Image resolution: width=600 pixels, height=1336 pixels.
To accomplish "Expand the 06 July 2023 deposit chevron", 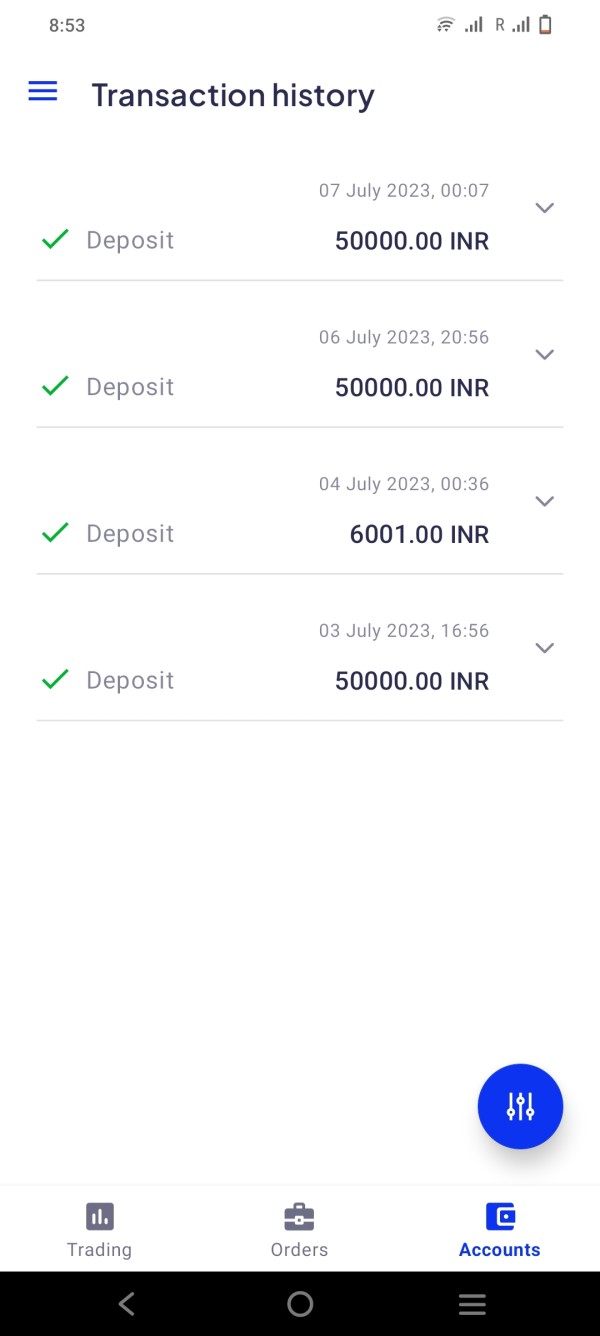I will pyautogui.click(x=544, y=354).
